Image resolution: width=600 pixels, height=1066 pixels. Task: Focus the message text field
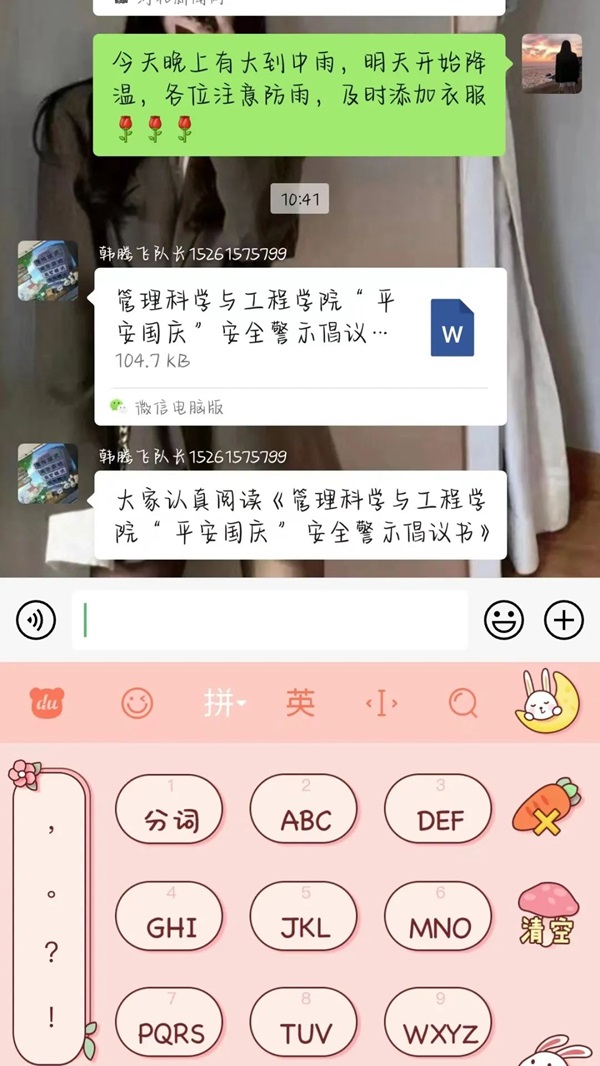(270, 621)
